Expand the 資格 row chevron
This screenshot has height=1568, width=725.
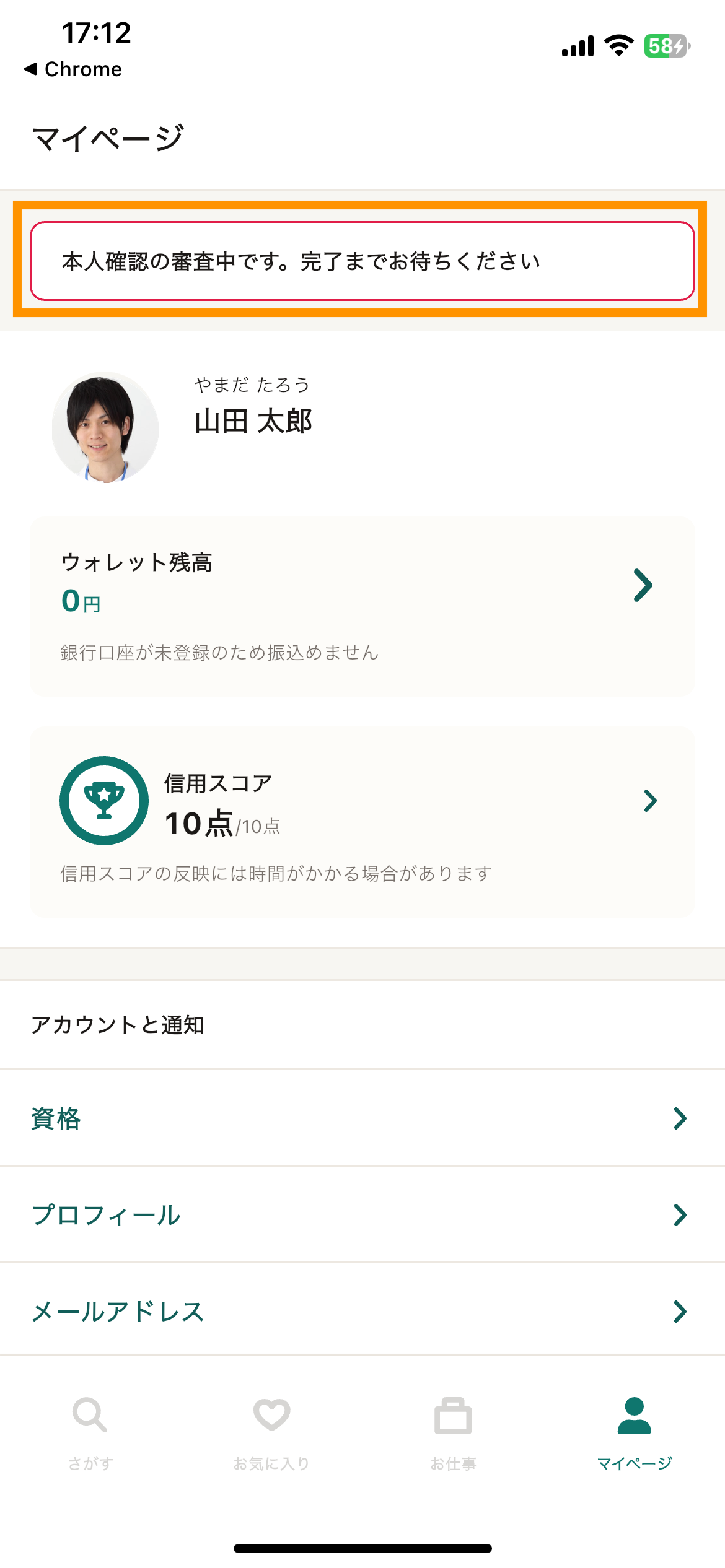(x=682, y=1118)
